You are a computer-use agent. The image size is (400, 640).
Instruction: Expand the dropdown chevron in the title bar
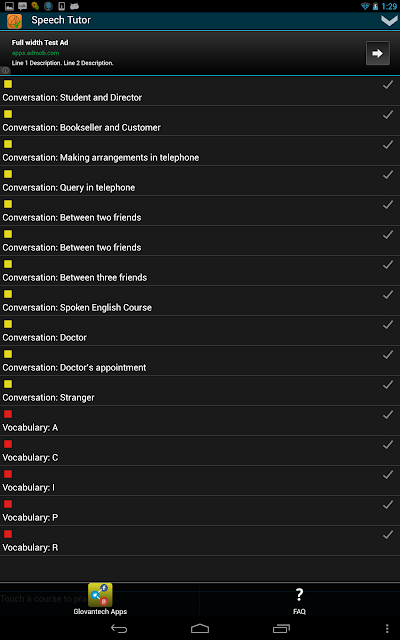point(389,20)
